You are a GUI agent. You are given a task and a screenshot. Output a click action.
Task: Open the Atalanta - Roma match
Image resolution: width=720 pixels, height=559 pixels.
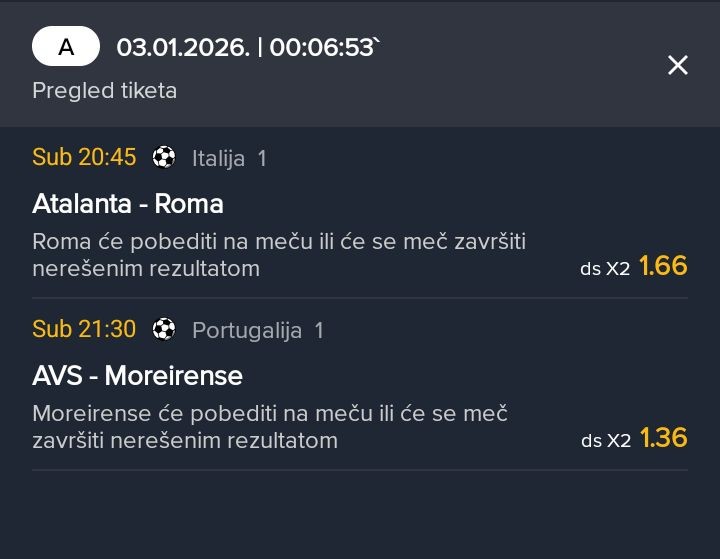pos(128,204)
